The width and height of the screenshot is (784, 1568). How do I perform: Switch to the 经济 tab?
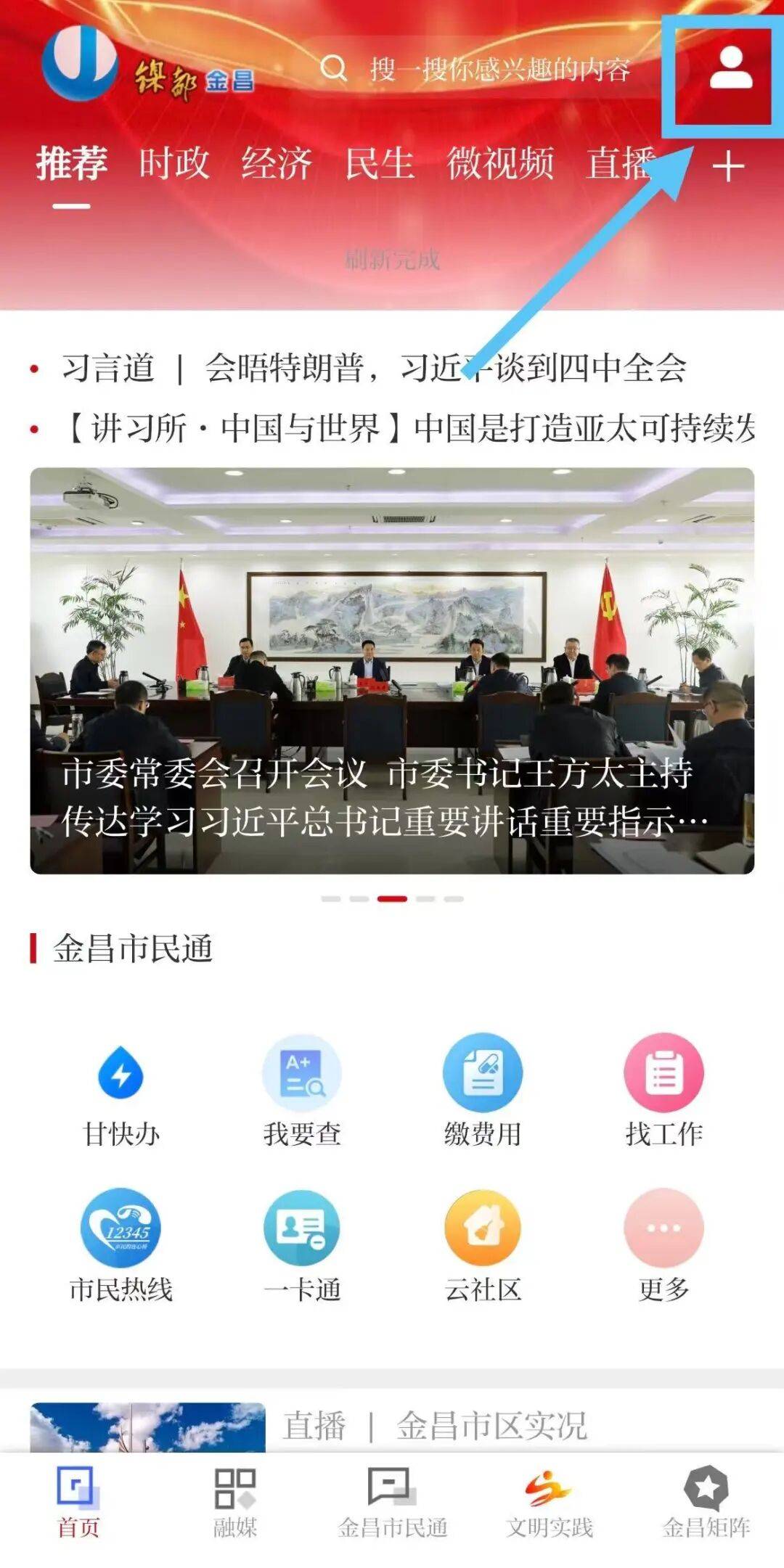277,164
